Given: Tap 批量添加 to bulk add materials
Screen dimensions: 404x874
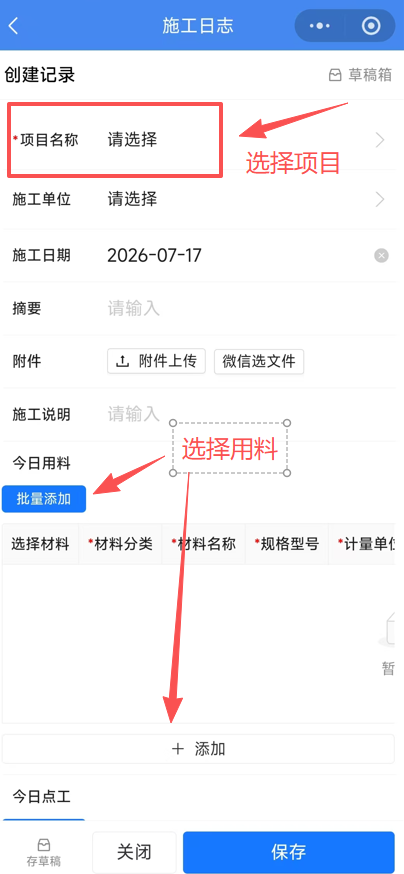Looking at the screenshot, I should pyautogui.click(x=44, y=499).
